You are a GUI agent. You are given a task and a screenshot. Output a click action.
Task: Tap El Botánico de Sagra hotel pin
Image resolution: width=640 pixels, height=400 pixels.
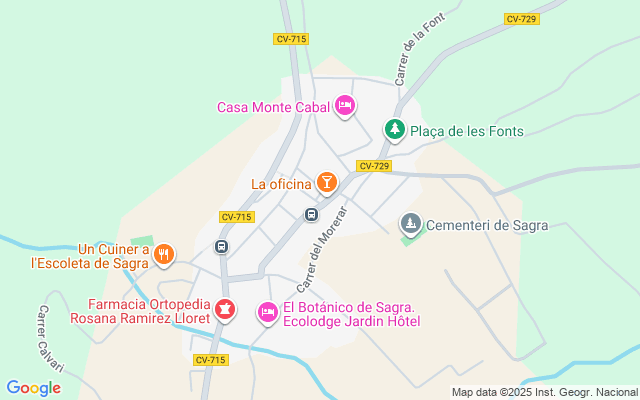click(268, 313)
